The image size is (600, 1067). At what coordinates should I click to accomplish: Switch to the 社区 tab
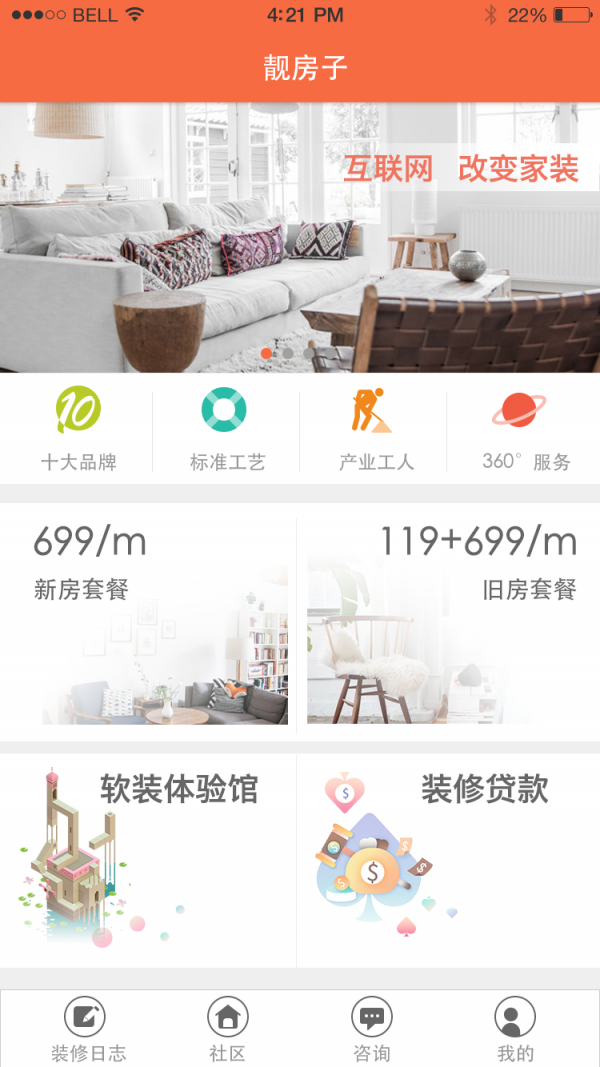[x=228, y=1028]
